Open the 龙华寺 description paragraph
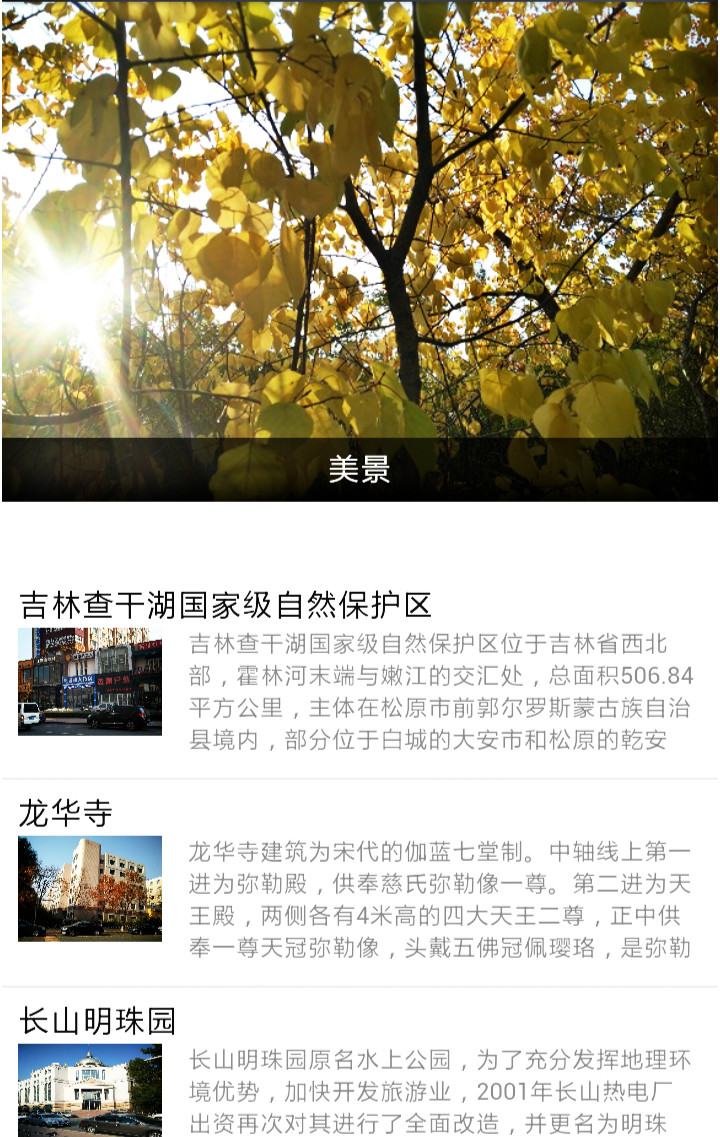Image resolution: width=720 pixels, height=1137 pixels. coord(440,895)
